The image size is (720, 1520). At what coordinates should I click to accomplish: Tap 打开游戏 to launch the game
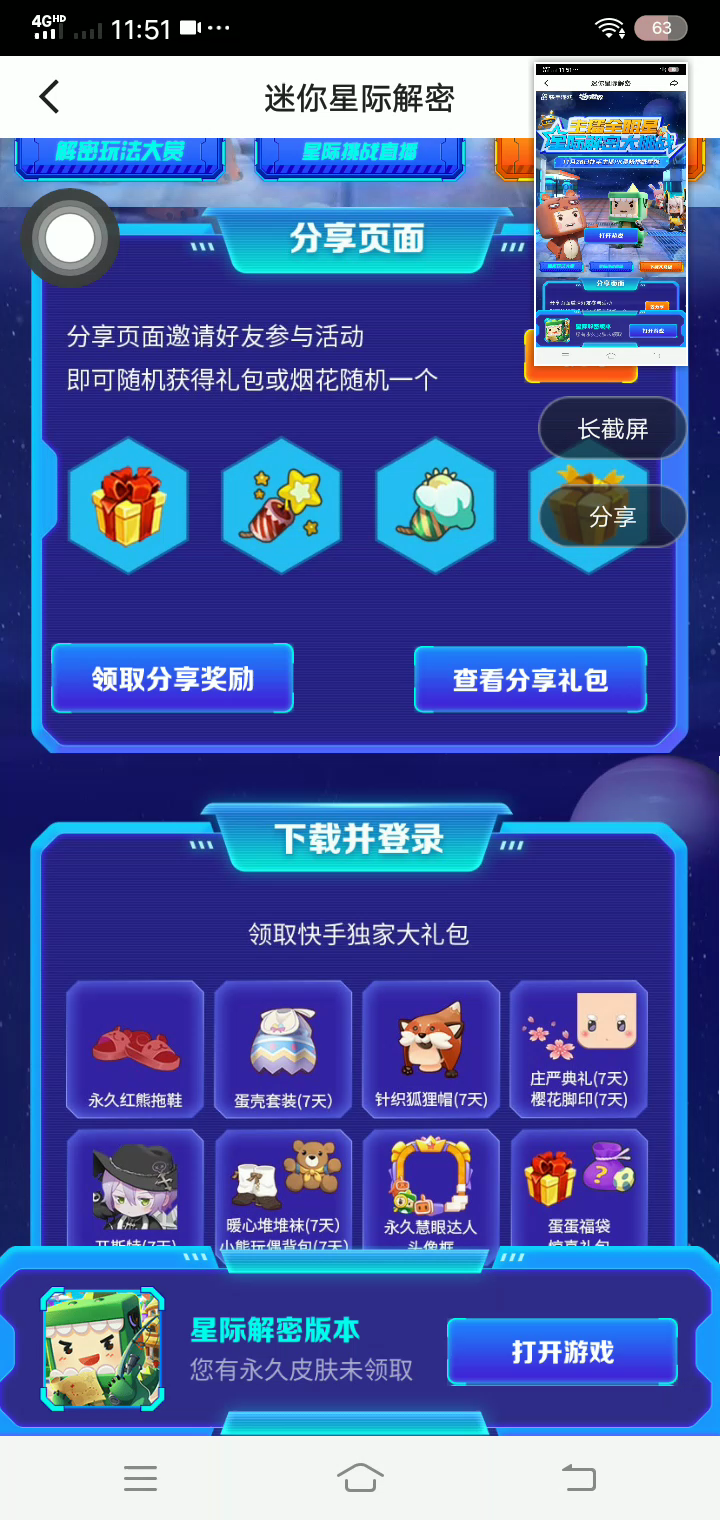point(562,1352)
